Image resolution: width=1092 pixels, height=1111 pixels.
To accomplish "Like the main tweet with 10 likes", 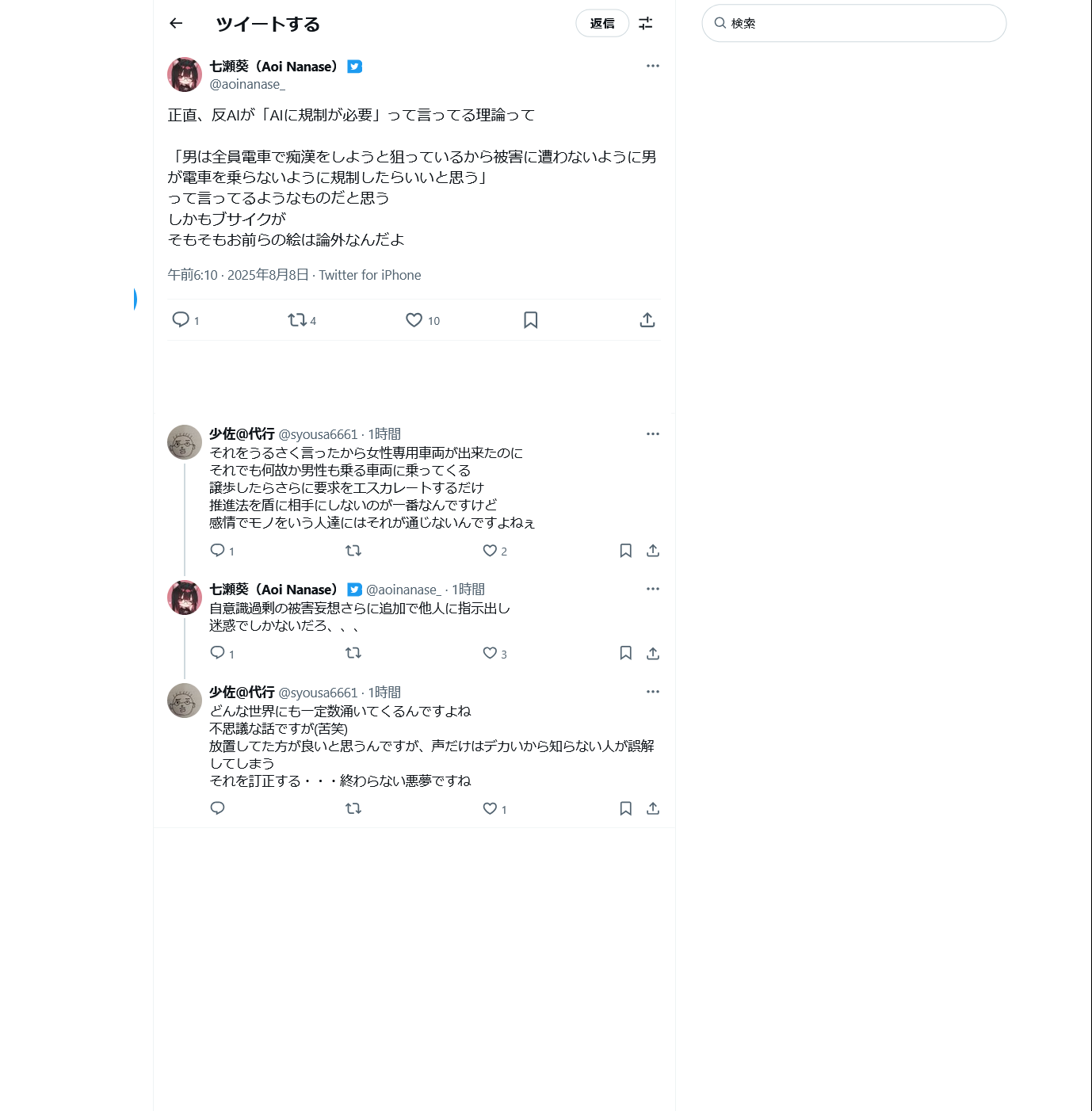I will click(414, 320).
